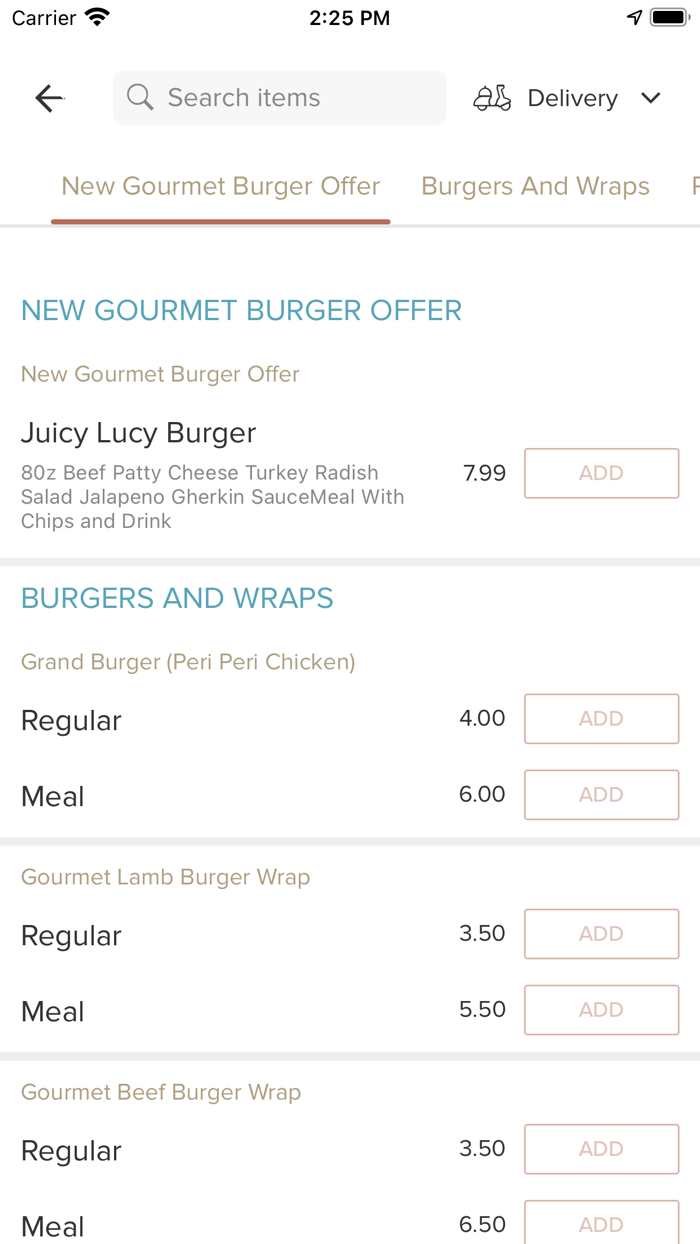The image size is (700, 1244).
Task: Tap the Search items field
Action: pos(280,98)
